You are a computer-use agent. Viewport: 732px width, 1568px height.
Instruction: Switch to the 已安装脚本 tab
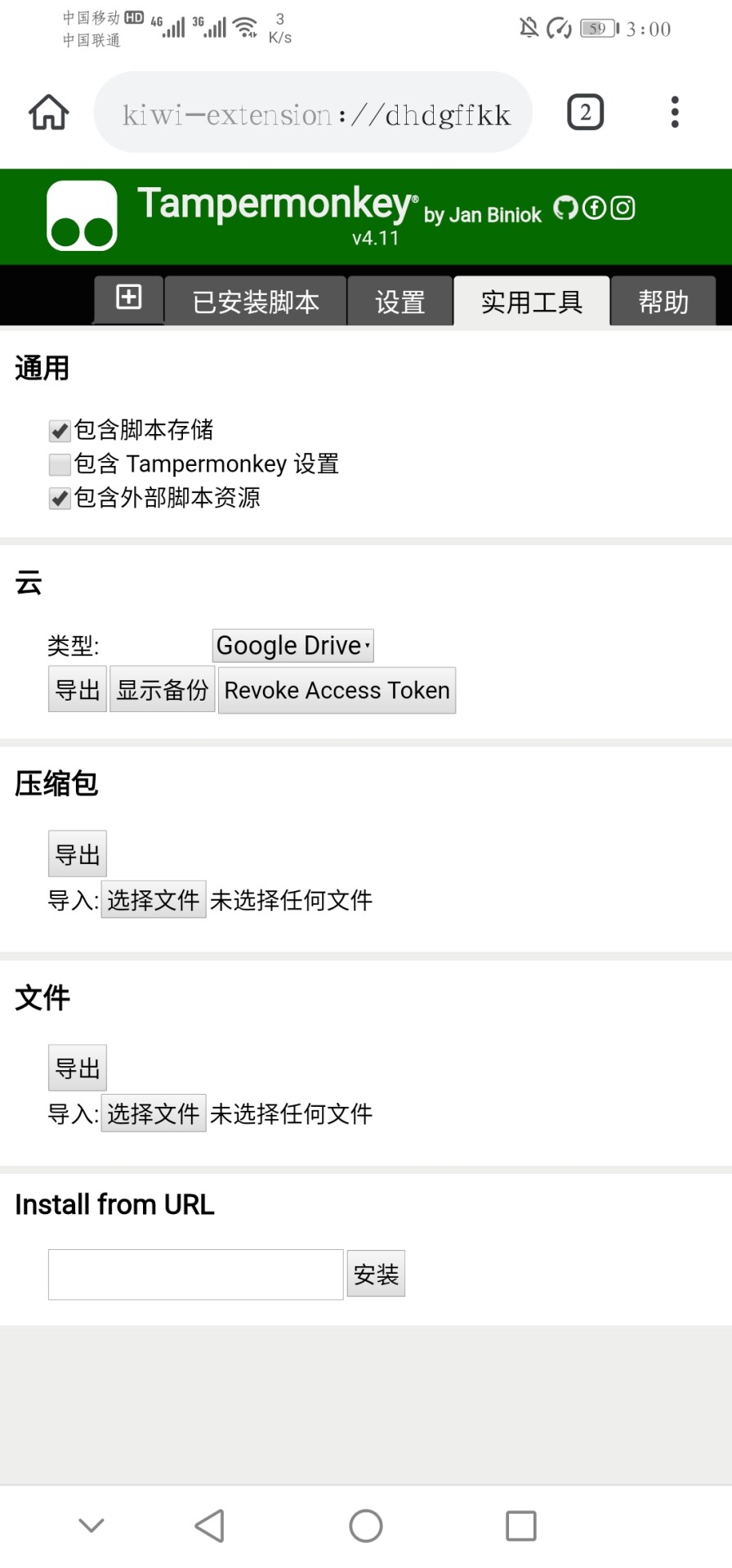point(256,302)
